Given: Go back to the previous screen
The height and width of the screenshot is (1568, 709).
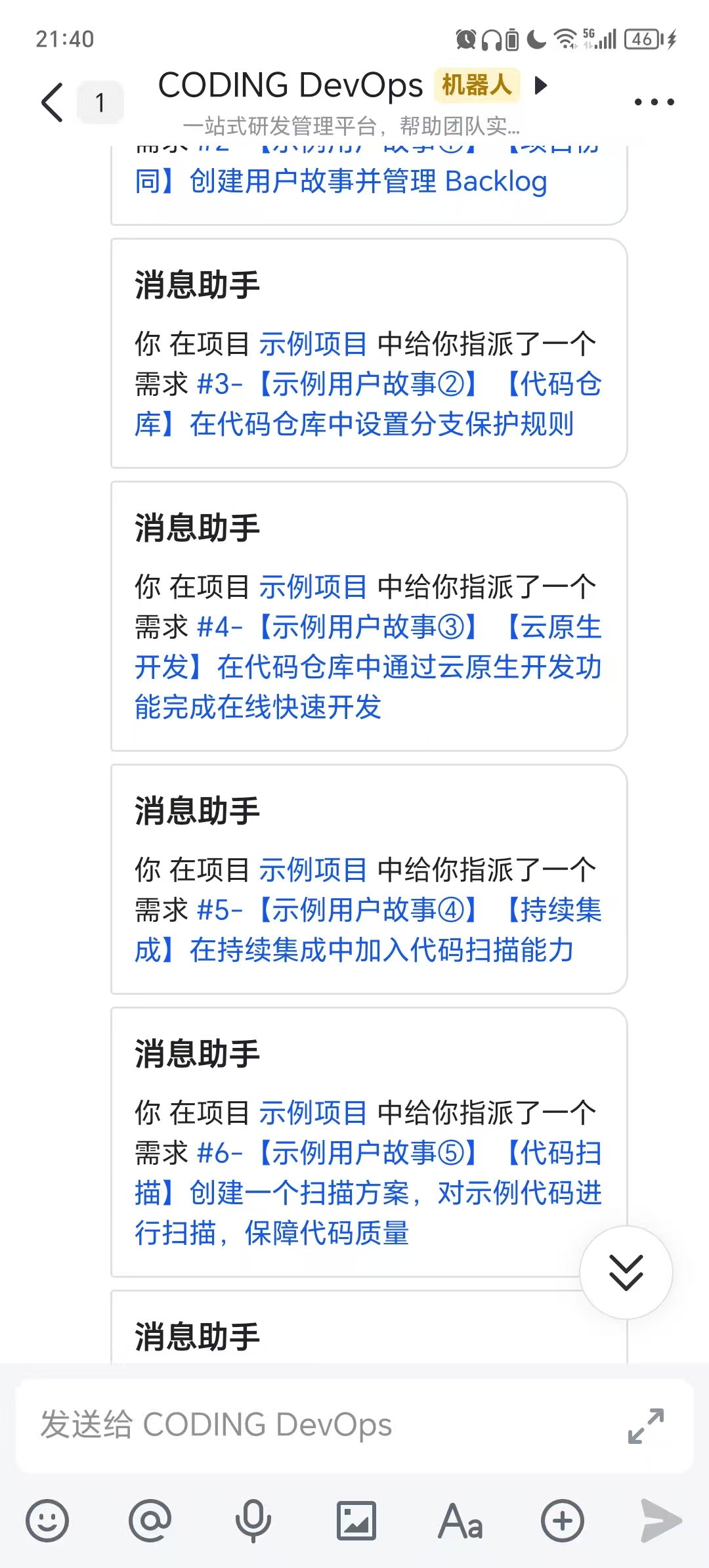Looking at the screenshot, I should click(x=53, y=102).
